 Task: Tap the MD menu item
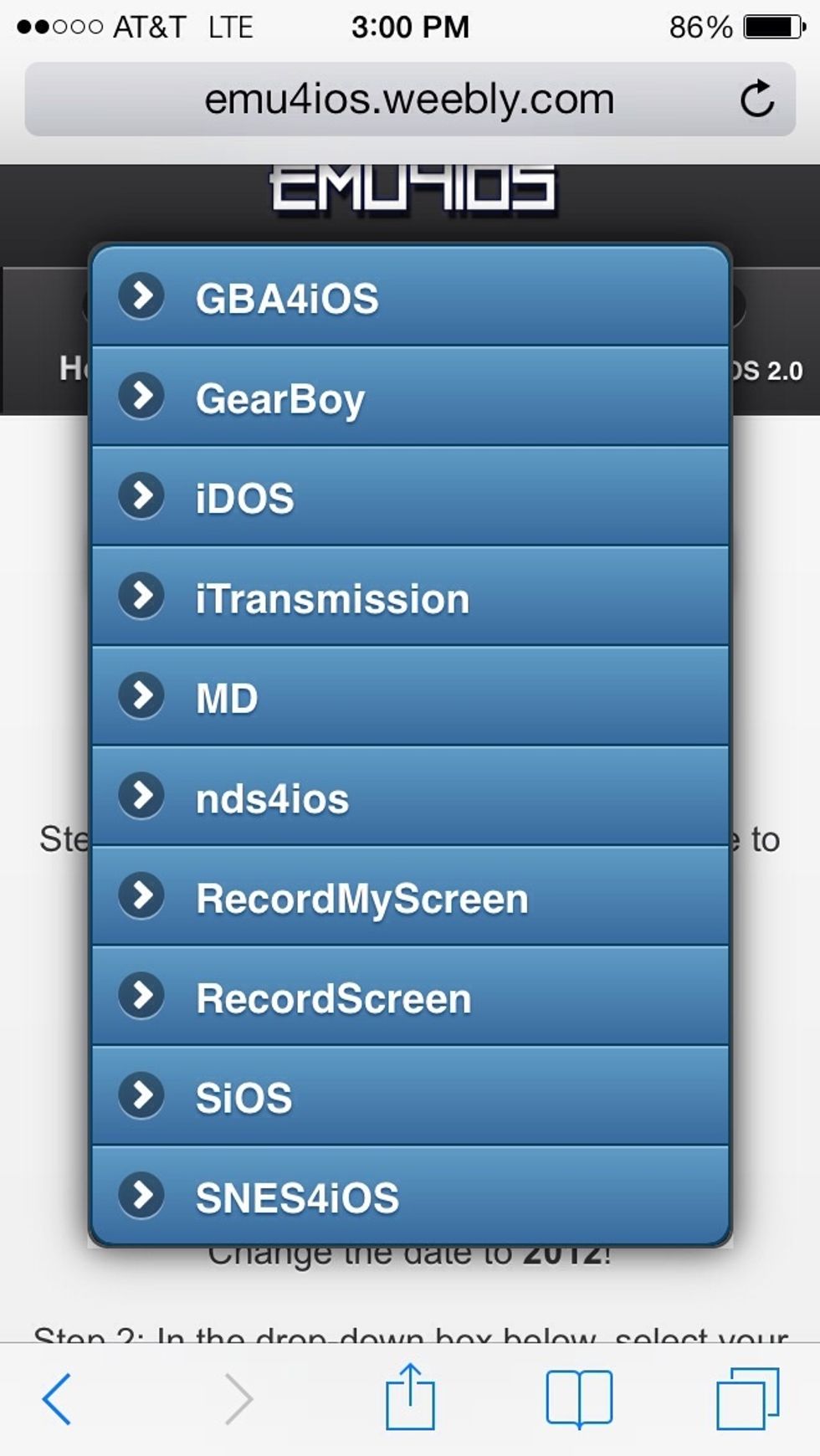(x=410, y=696)
